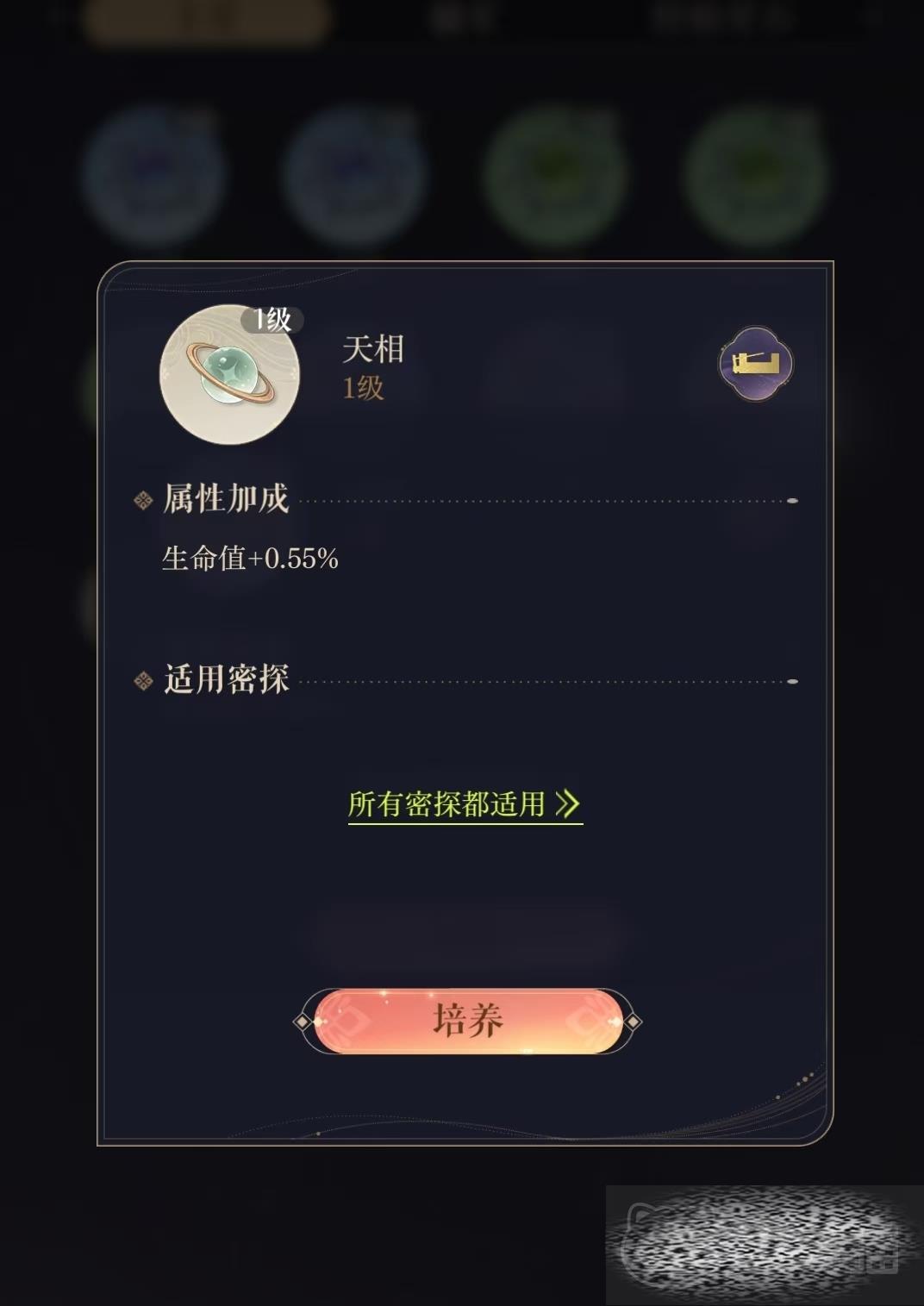
Task: Tap the 培养 button
Action: pos(466,1021)
